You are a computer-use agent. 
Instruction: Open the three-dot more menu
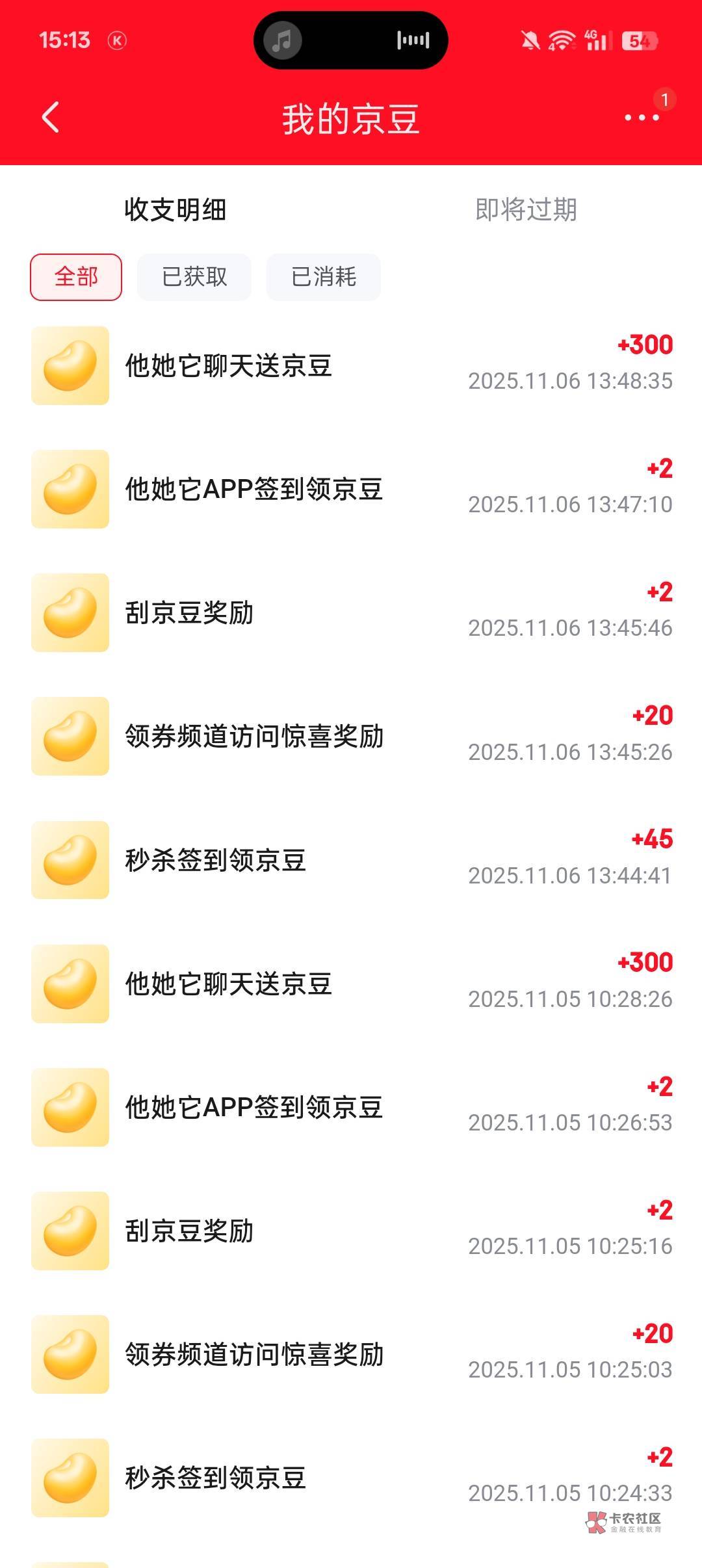[x=642, y=118]
